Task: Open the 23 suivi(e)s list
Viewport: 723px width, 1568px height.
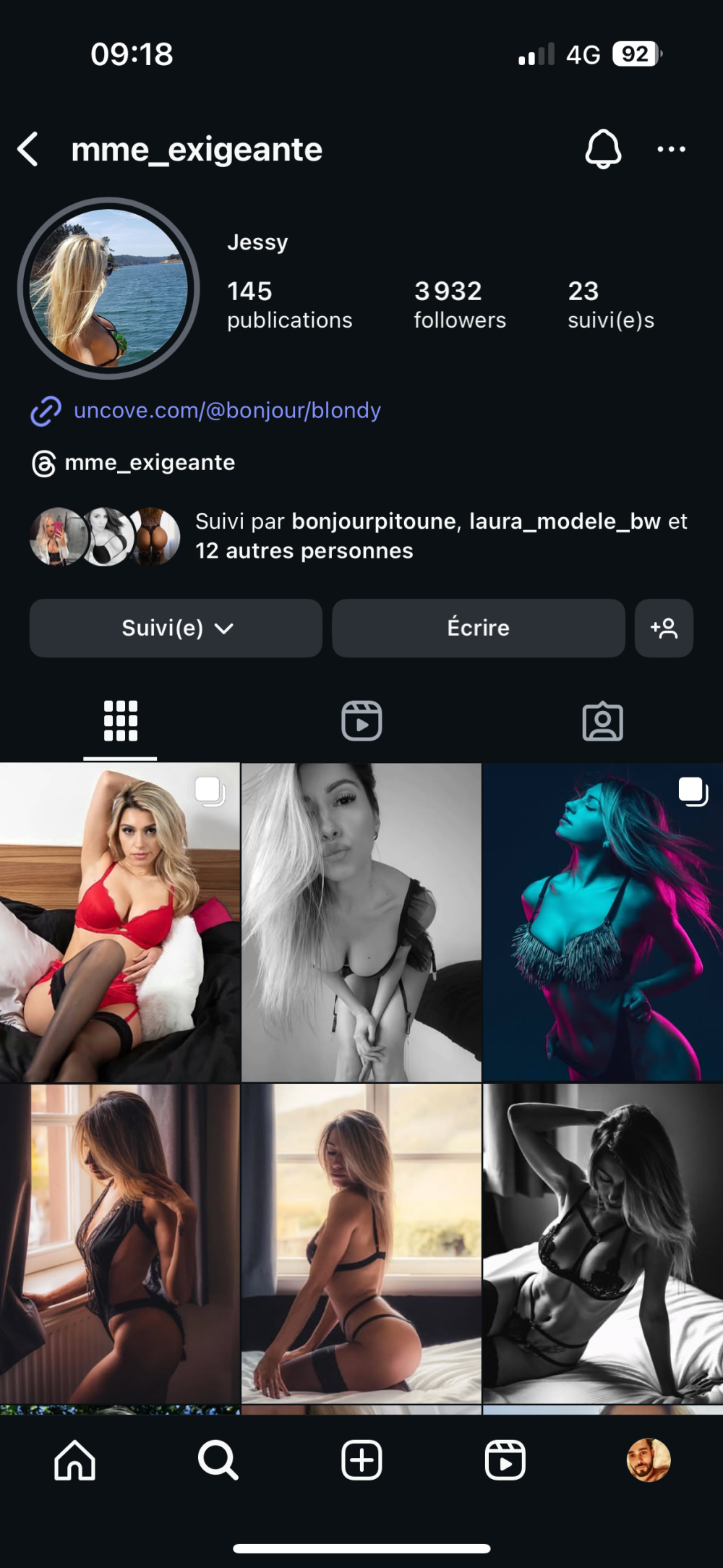Action: click(x=611, y=304)
